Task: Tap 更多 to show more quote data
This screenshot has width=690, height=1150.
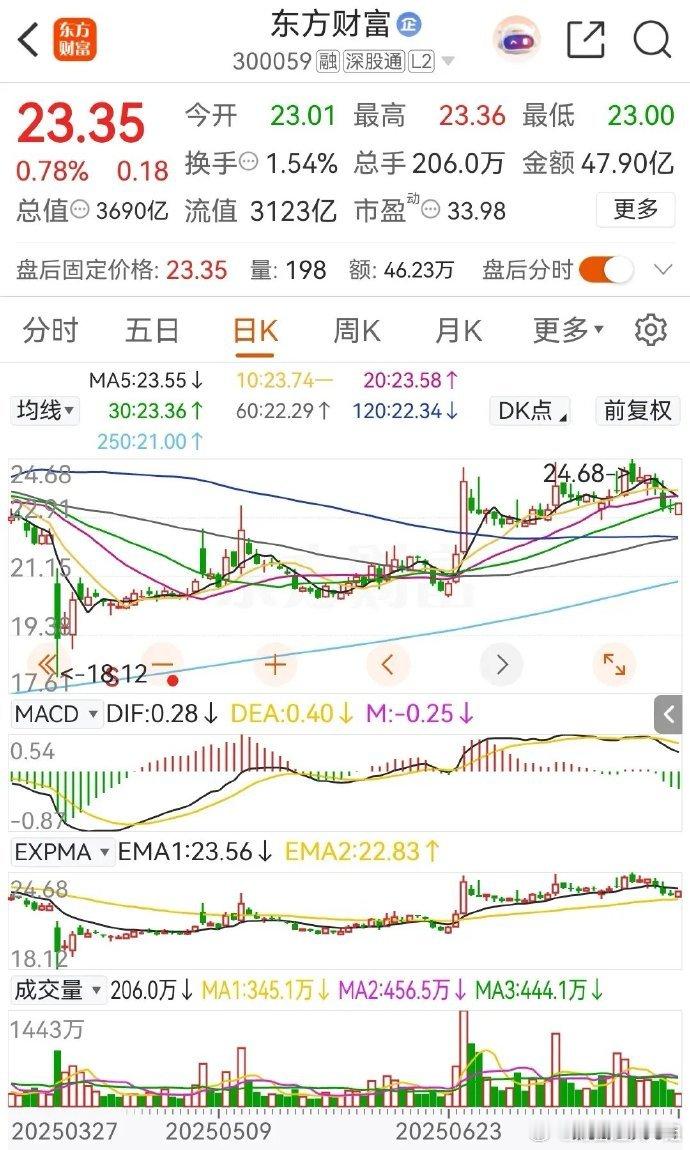Action: pos(636,210)
